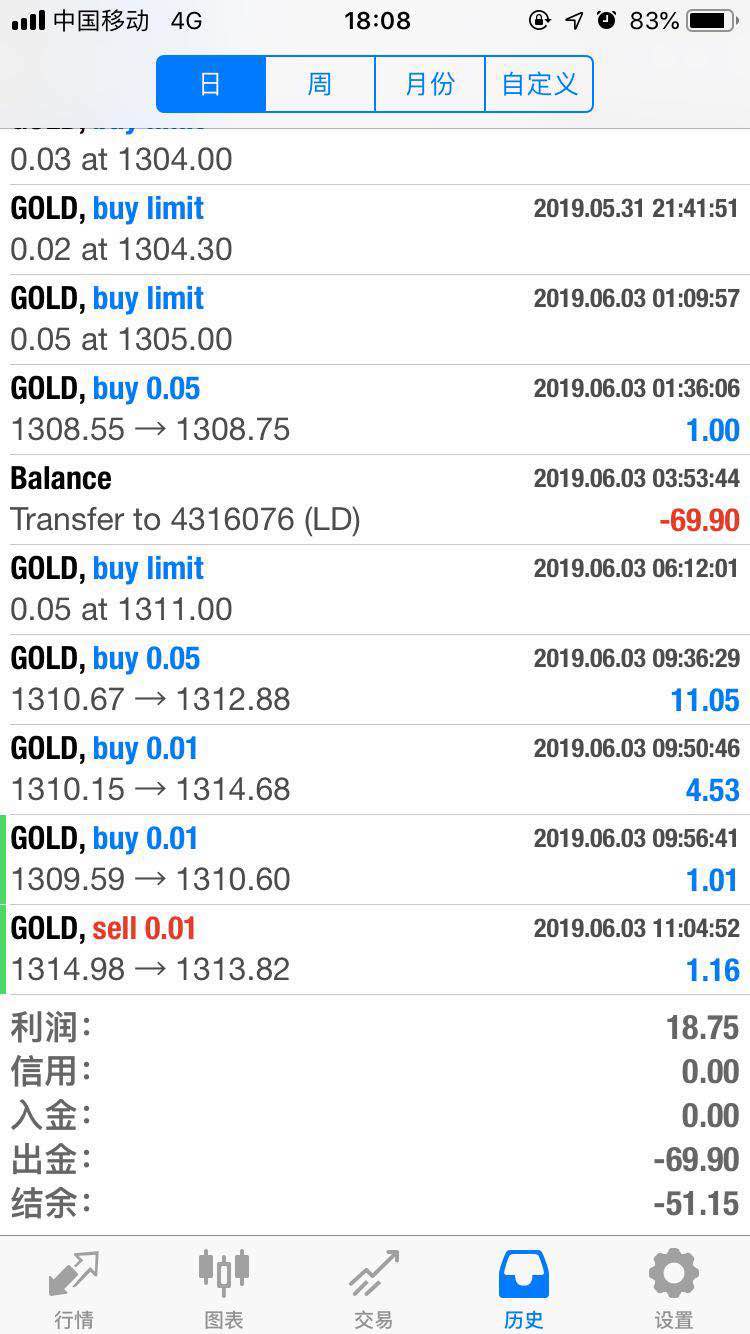Expand the GOLD buy limit at 1305.00 entry
This screenshot has width=750, height=1334.
click(x=375, y=320)
